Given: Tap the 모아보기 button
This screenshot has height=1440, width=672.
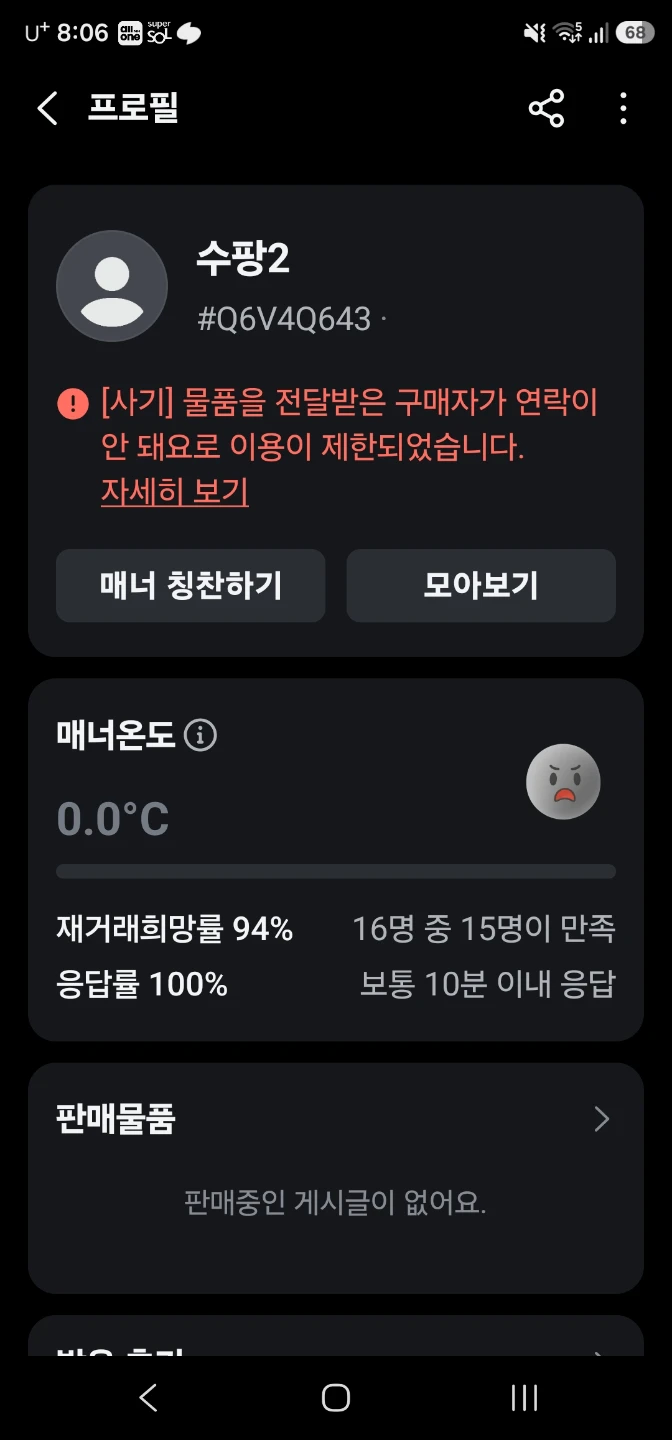Looking at the screenshot, I should tap(481, 585).
